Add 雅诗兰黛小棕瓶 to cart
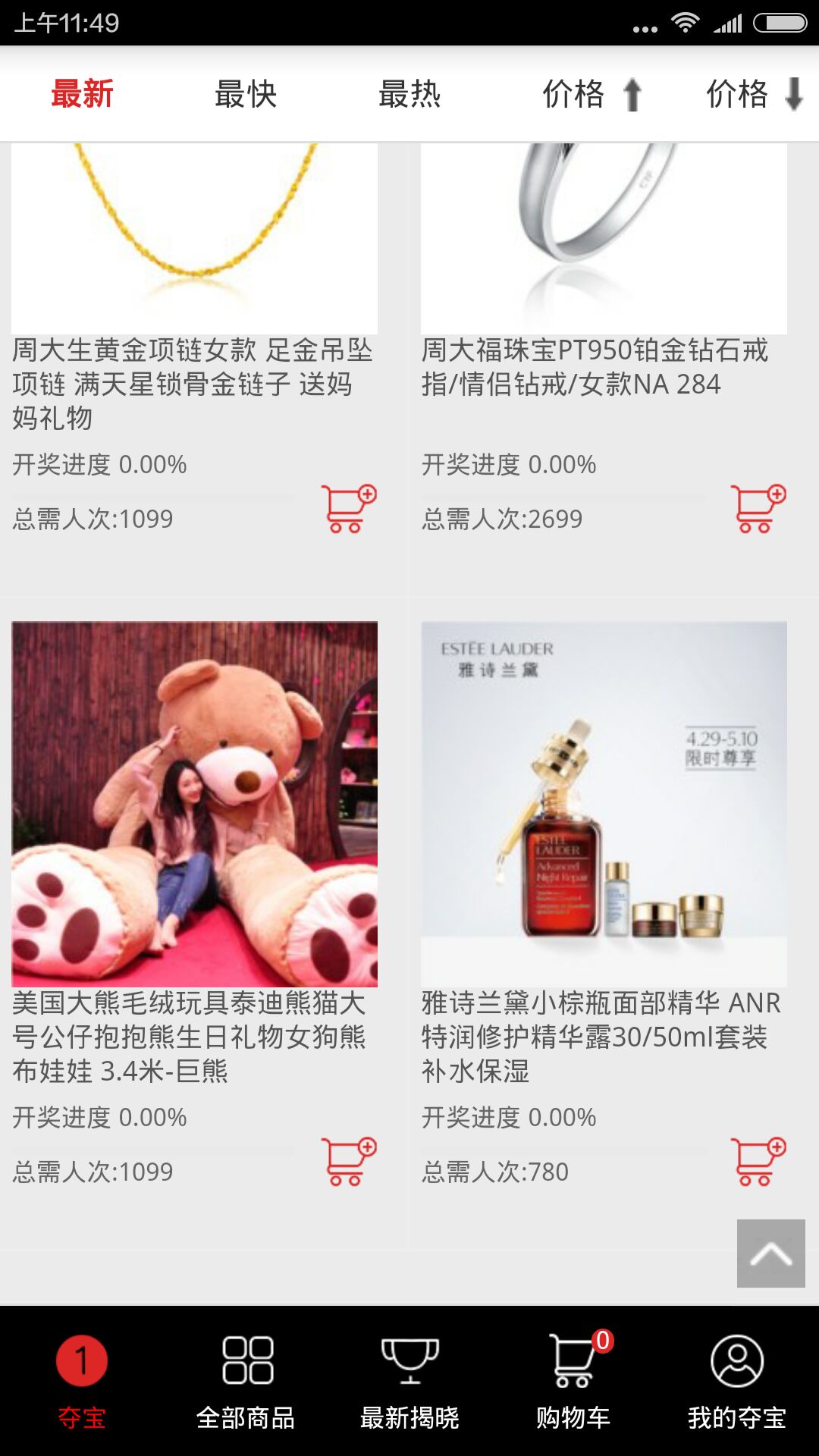Viewport: 819px width, 1456px height. tap(758, 1162)
